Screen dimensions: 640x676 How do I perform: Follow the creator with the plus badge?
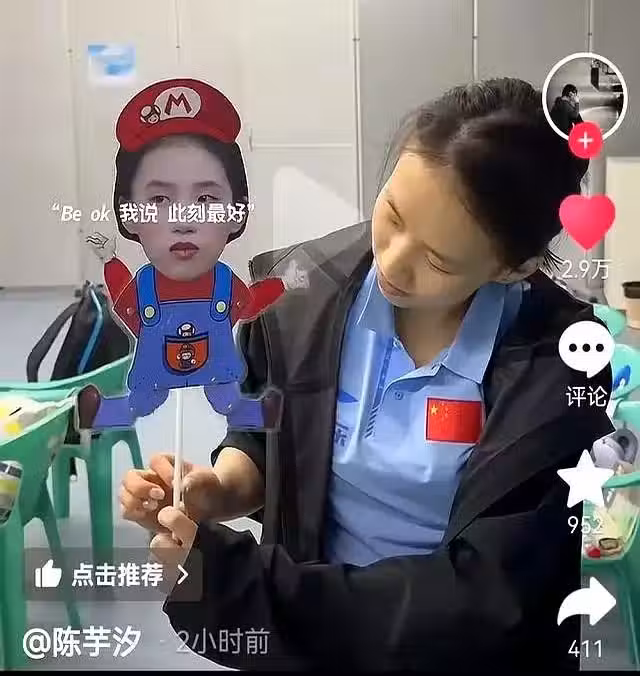click(585, 141)
